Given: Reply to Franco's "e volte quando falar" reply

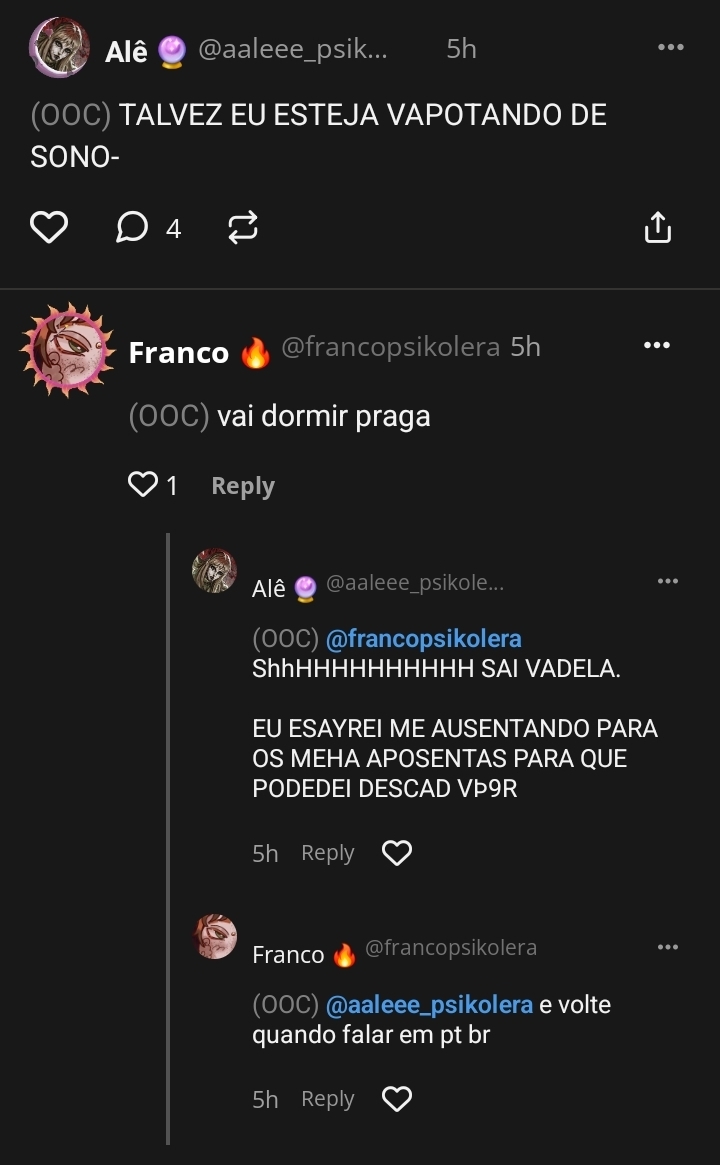Looking at the screenshot, I should 327,1099.
